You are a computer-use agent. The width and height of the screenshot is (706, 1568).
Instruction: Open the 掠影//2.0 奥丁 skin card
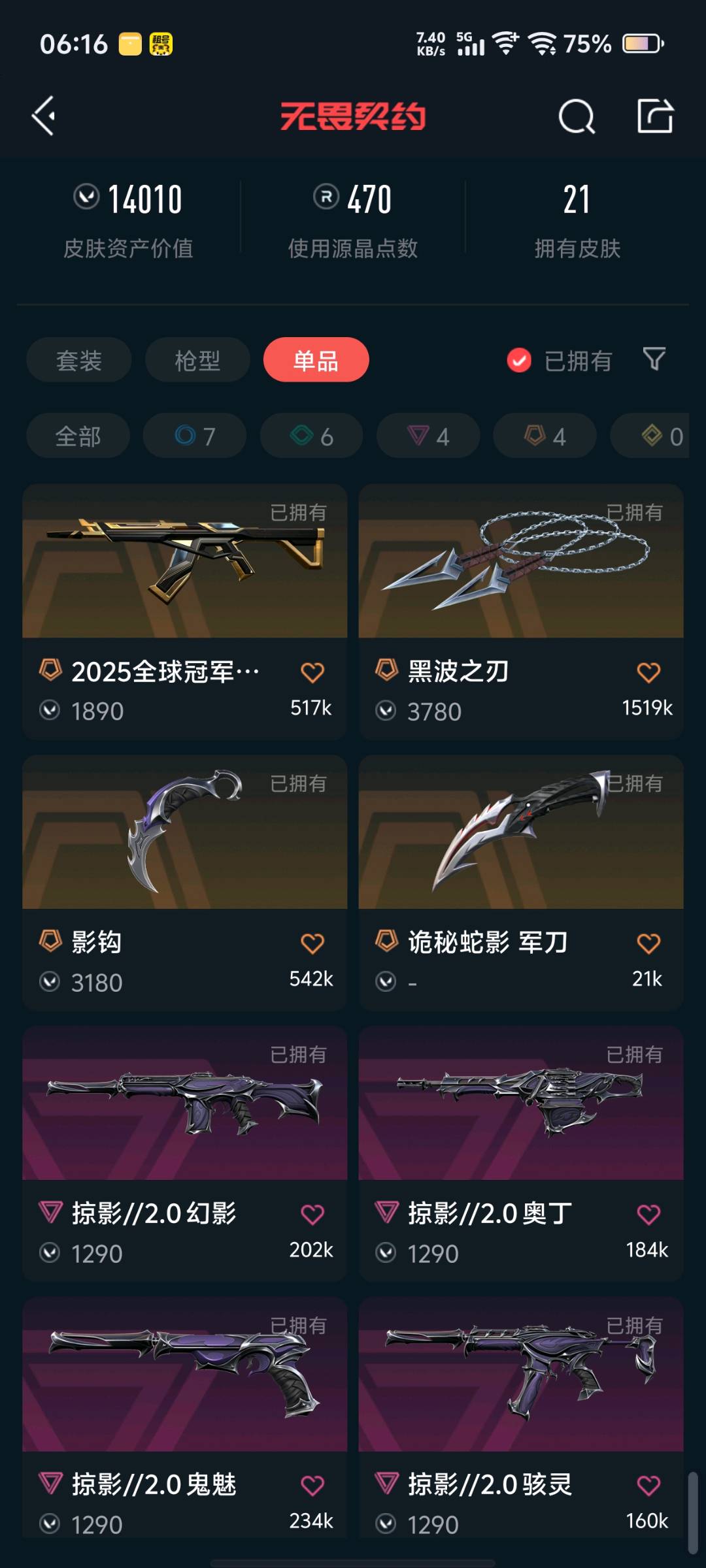pos(521,1154)
